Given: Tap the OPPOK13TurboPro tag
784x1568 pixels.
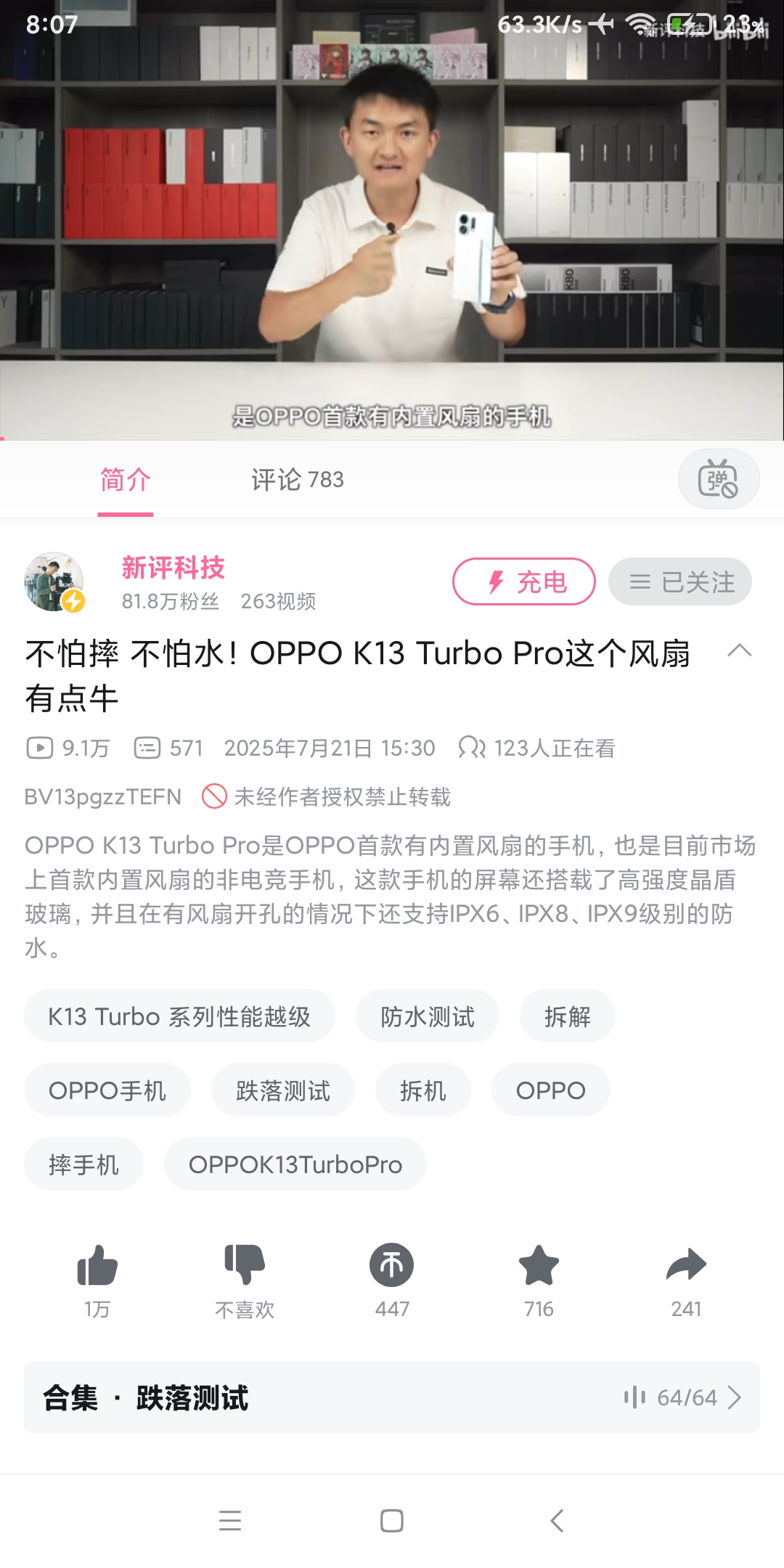Looking at the screenshot, I should tap(295, 1164).
